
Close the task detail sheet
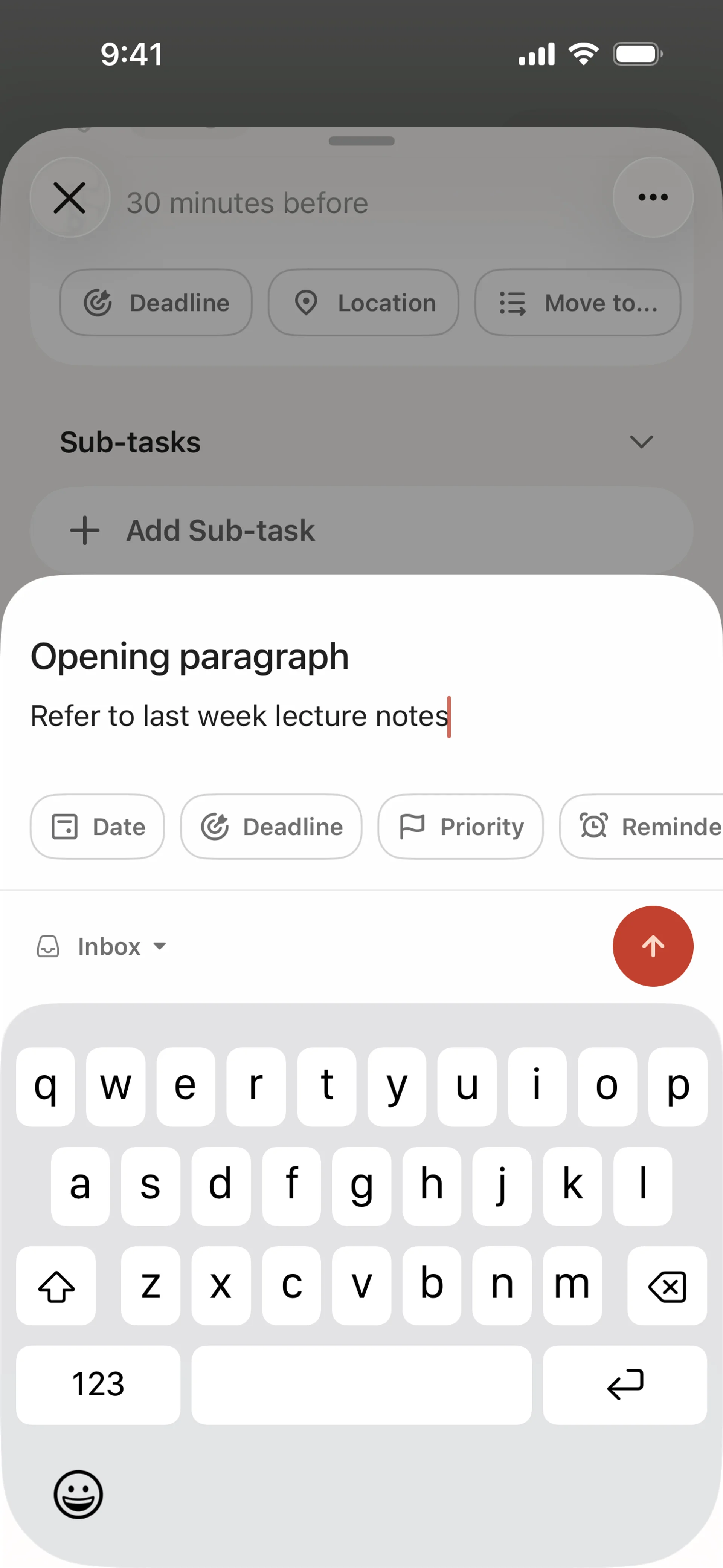click(69, 198)
